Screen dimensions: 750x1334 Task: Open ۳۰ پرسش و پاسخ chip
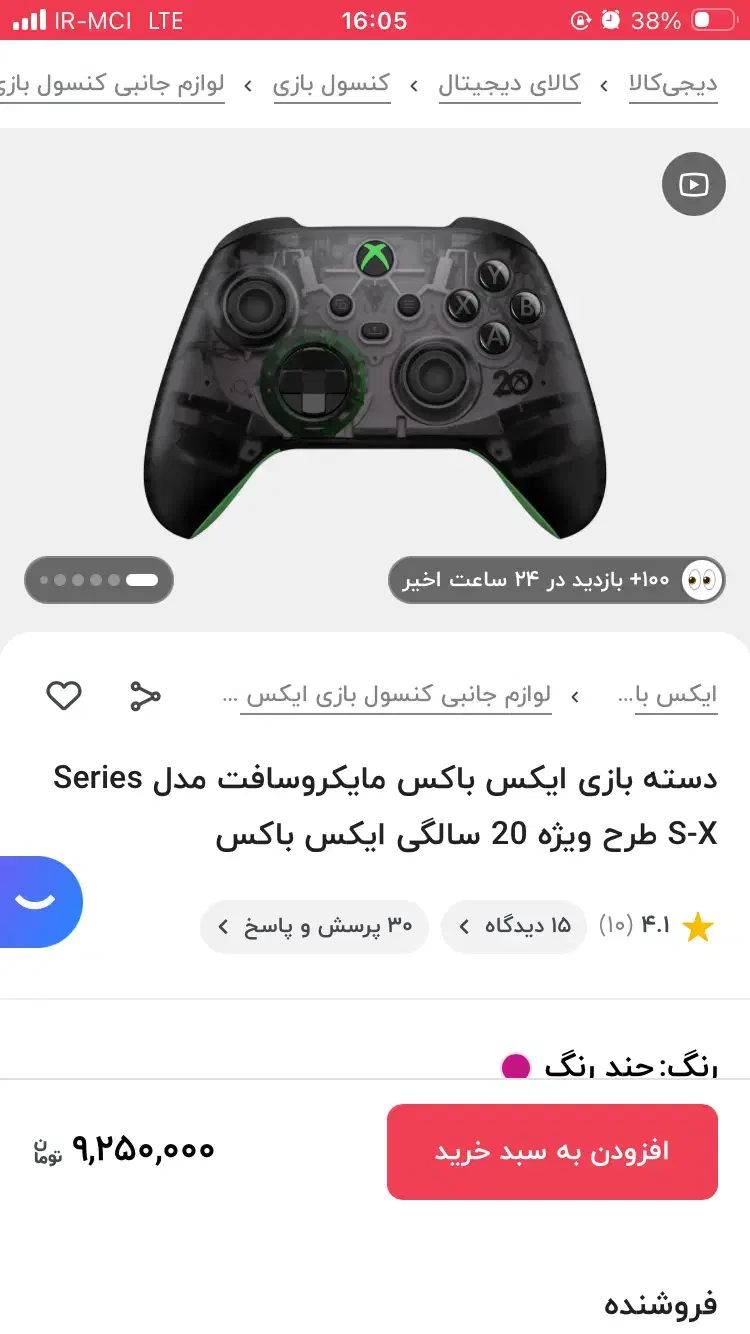(315, 927)
